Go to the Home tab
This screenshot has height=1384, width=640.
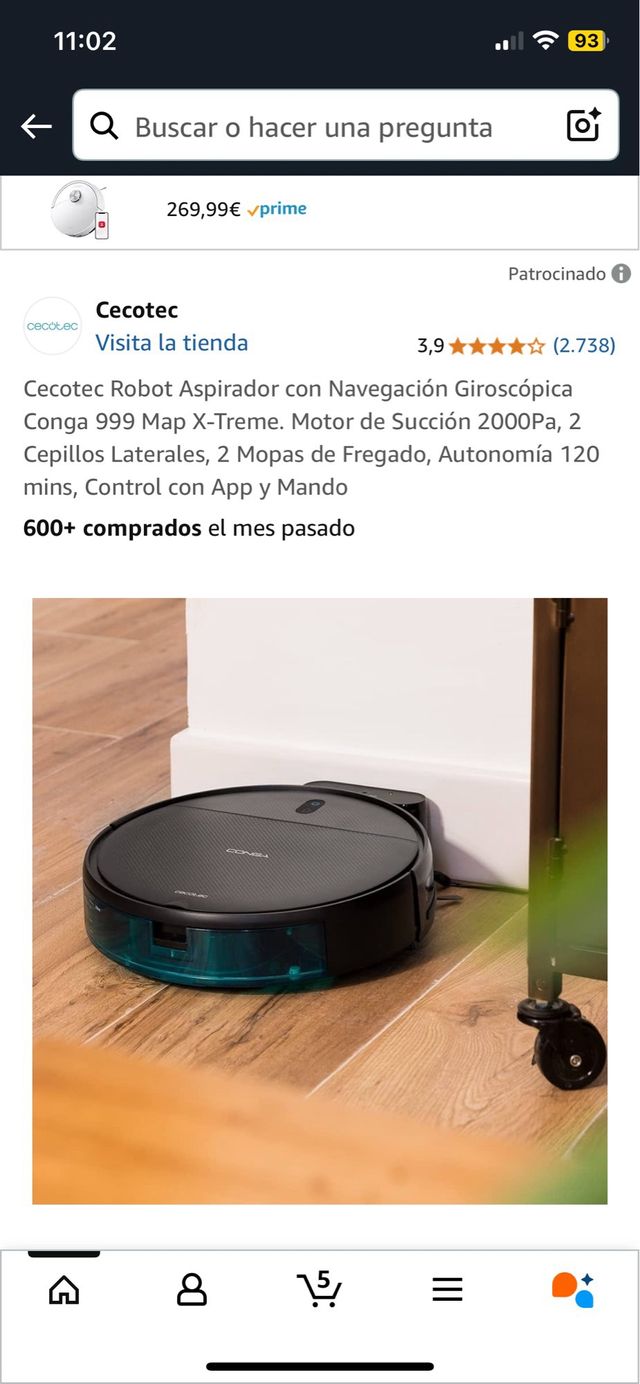pos(64,1289)
